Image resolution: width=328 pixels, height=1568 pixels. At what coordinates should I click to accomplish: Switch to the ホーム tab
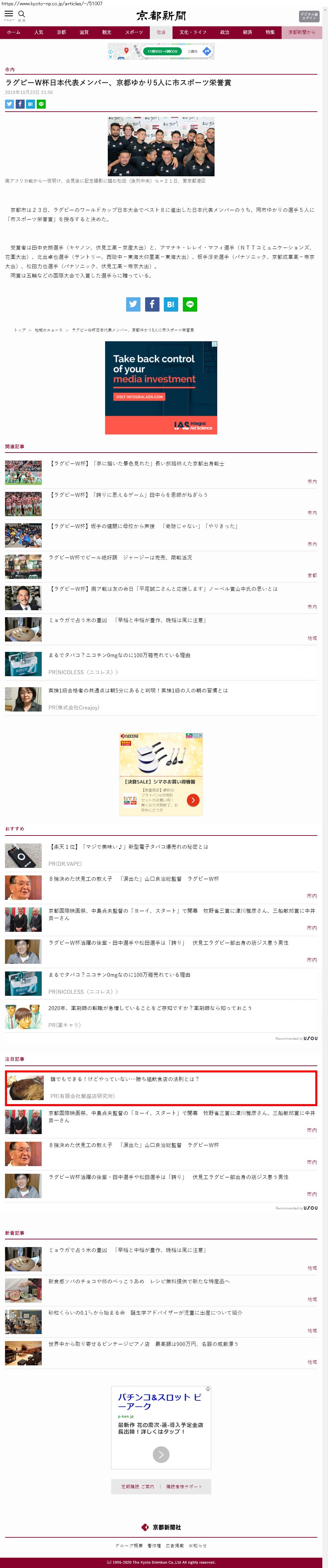[13, 32]
